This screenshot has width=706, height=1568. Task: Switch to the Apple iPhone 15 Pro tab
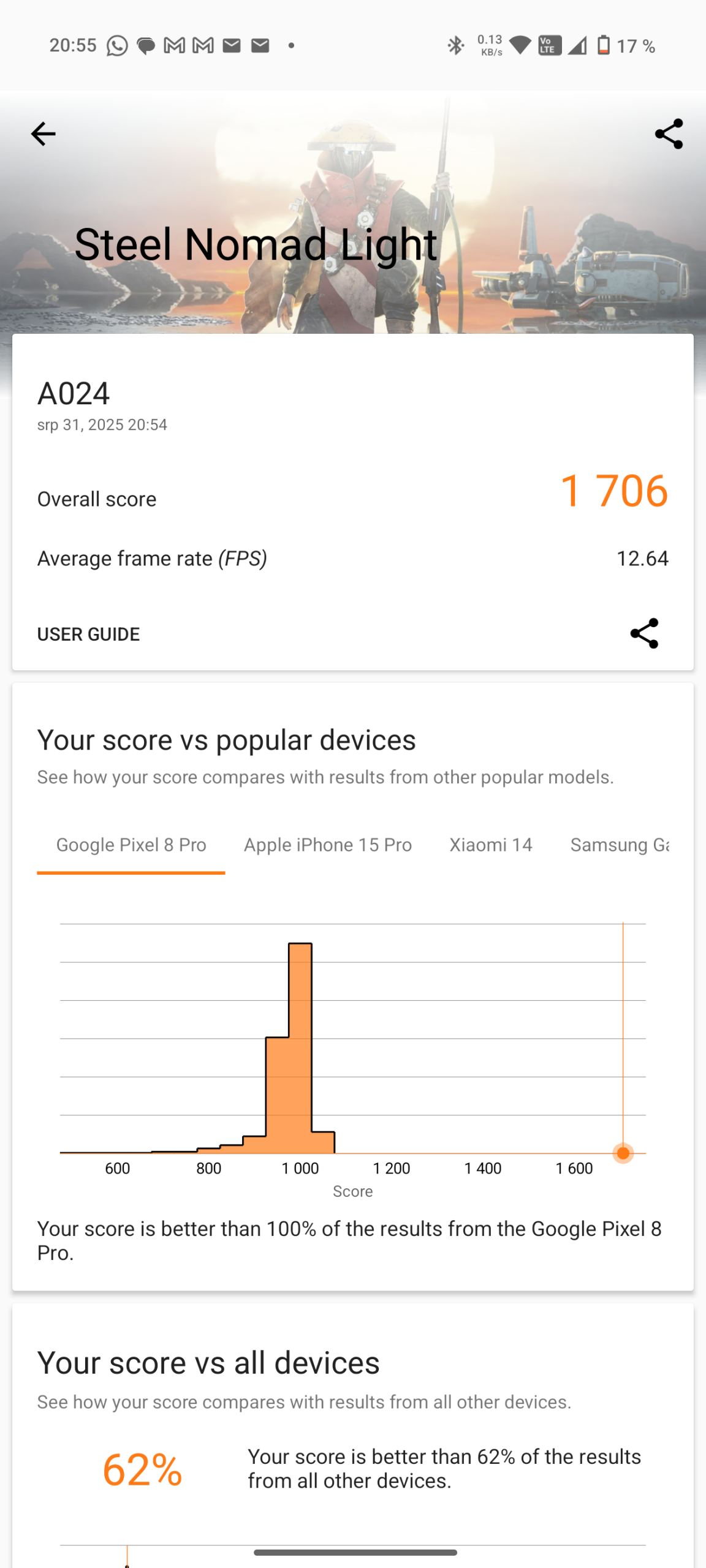328,845
